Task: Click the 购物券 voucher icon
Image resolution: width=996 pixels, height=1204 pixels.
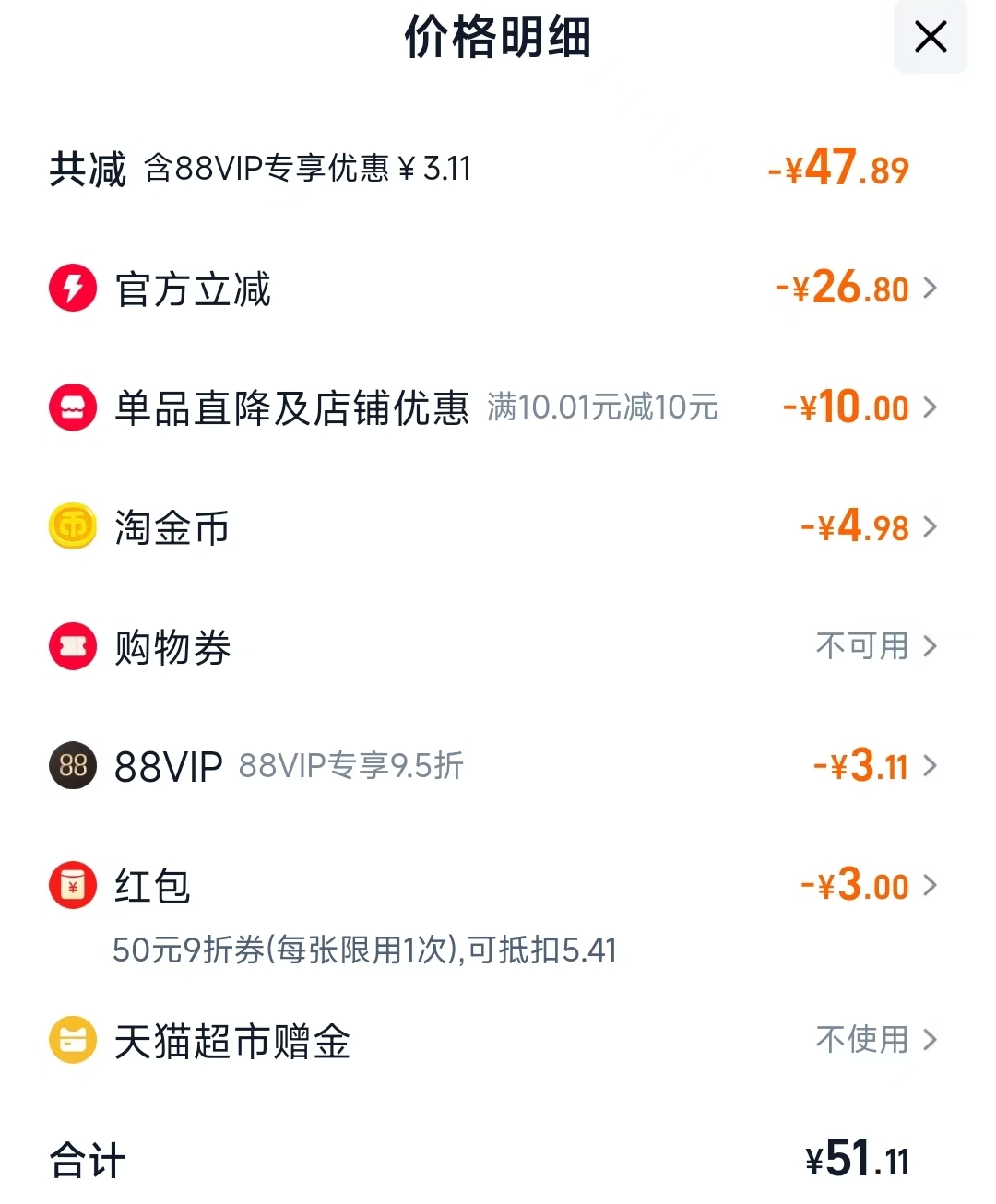Action: 72,646
